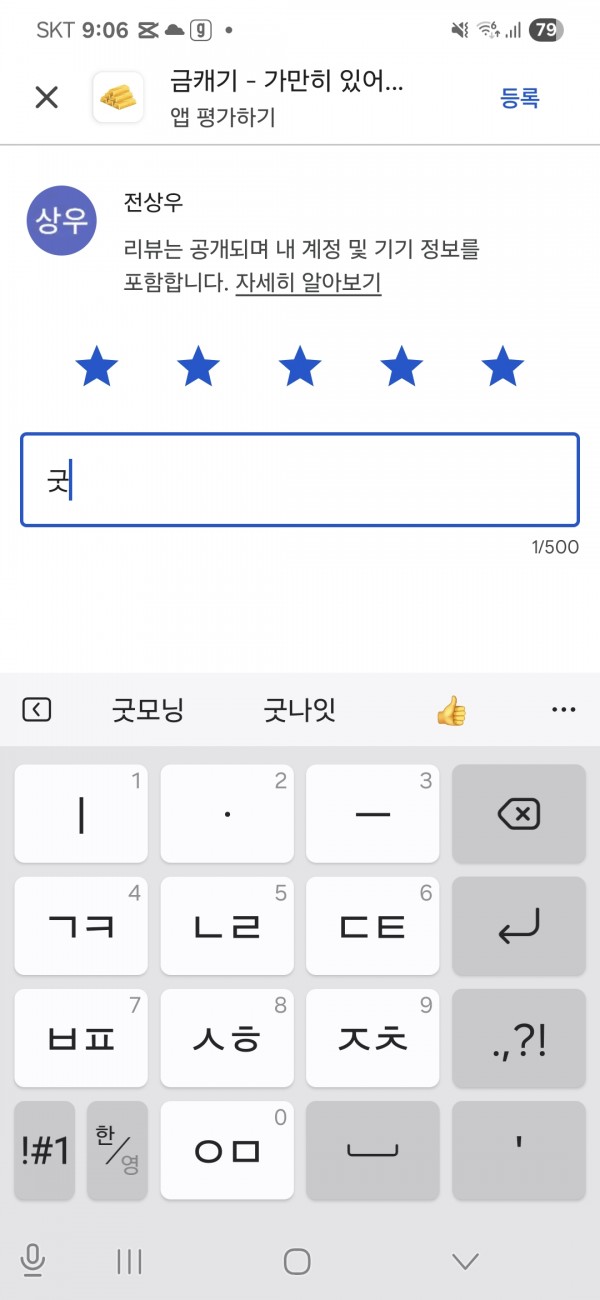Set the rating to one star

point(97,368)
